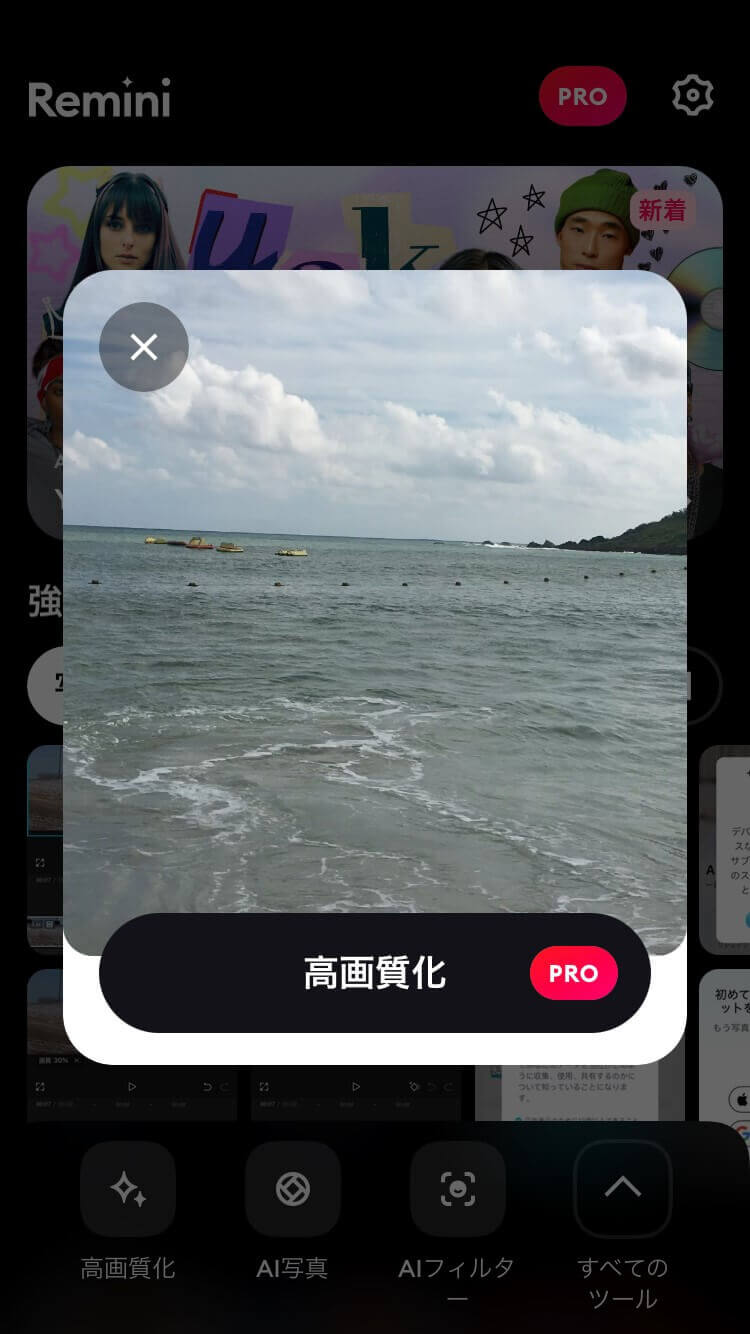Tap the Remini logo
The image size is (750, 1334).
coord(99,96)
